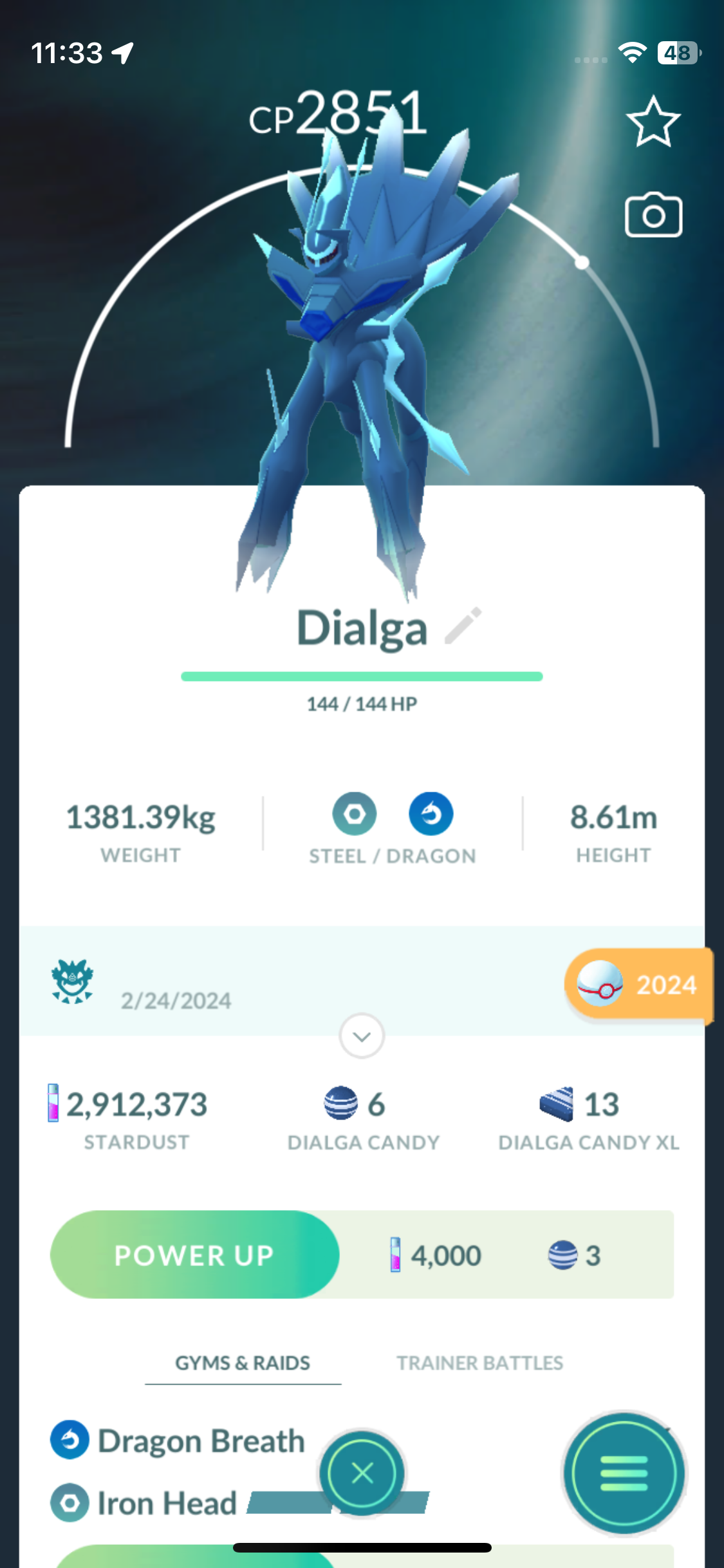The height and width of the screenshot is (1568, 724).
Task: Close the Pokémon details screen
Action: point(362,1473)
